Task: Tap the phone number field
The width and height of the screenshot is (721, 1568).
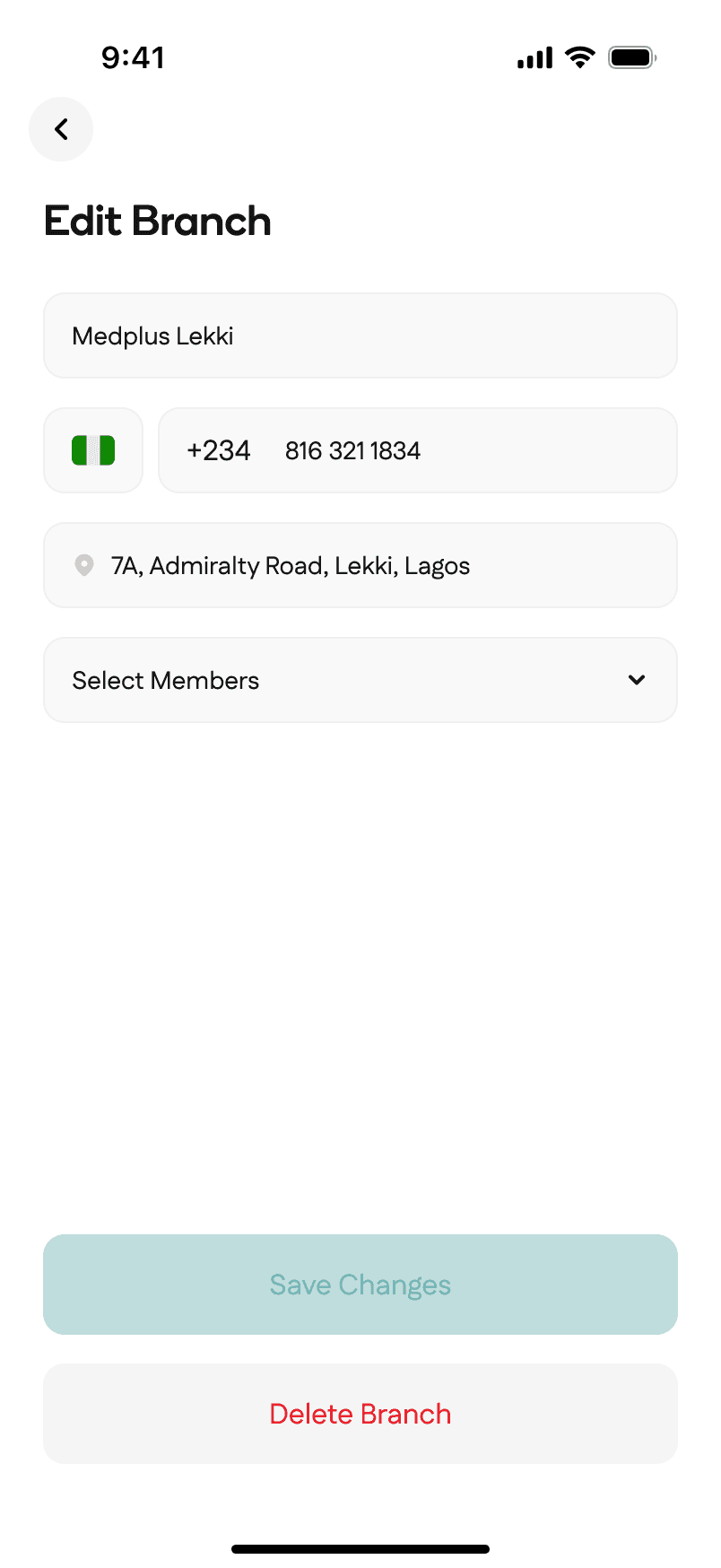Action: point(417,450)
